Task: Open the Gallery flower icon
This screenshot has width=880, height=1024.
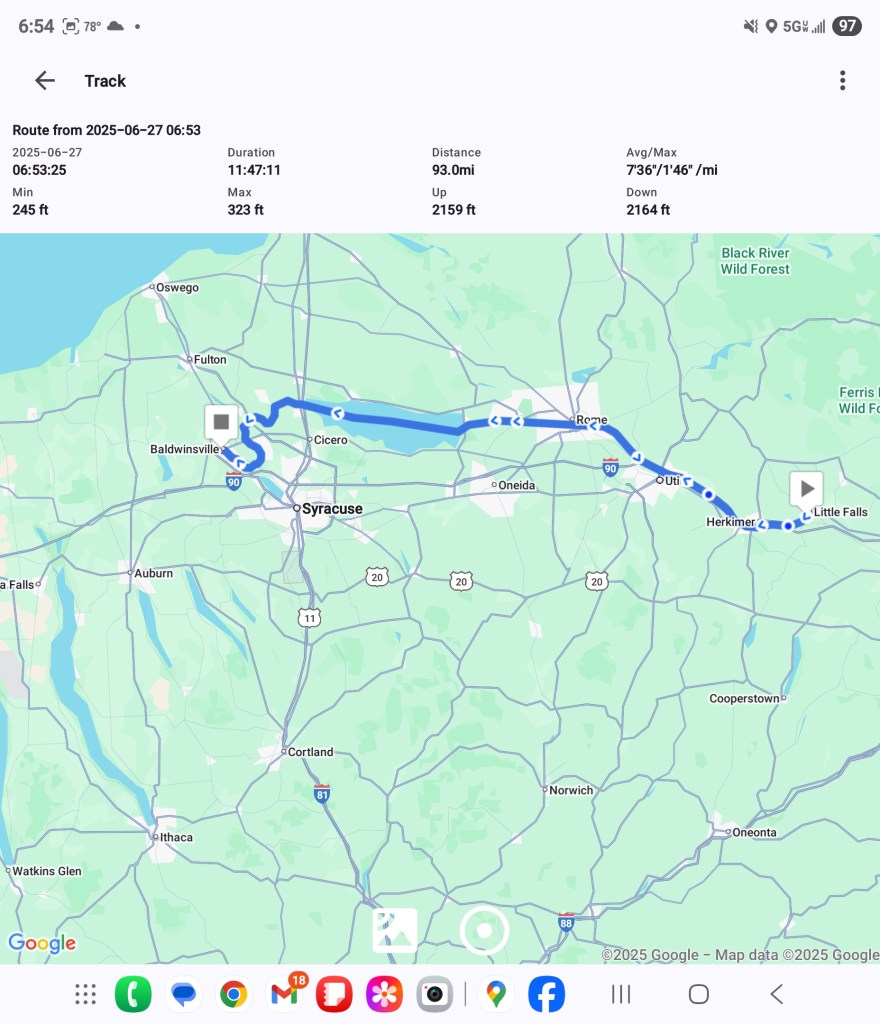Action: 384,994
